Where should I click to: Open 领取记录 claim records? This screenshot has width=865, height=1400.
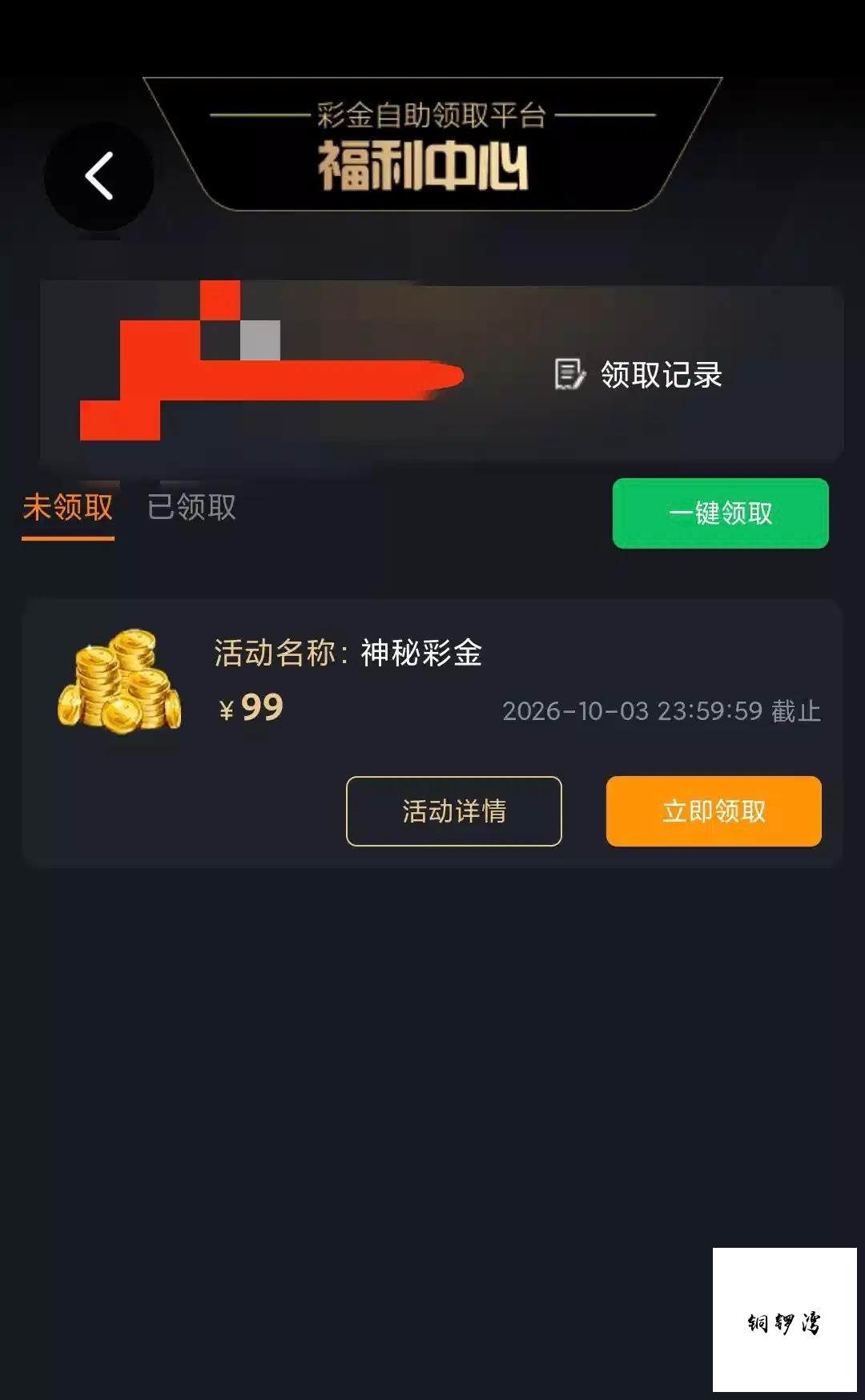[638, 375]
